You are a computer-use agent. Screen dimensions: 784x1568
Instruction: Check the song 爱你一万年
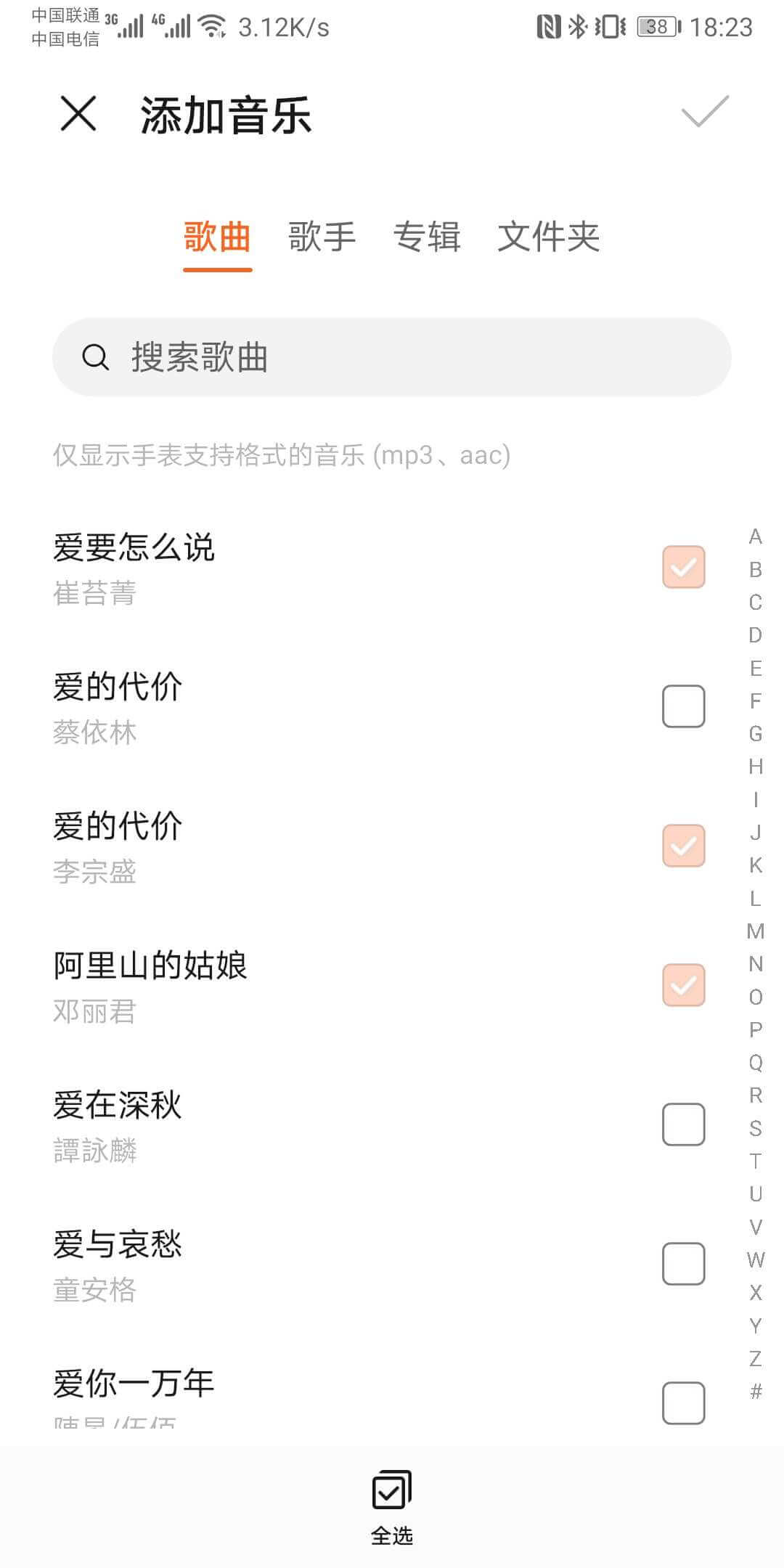tap(683, 1403)
